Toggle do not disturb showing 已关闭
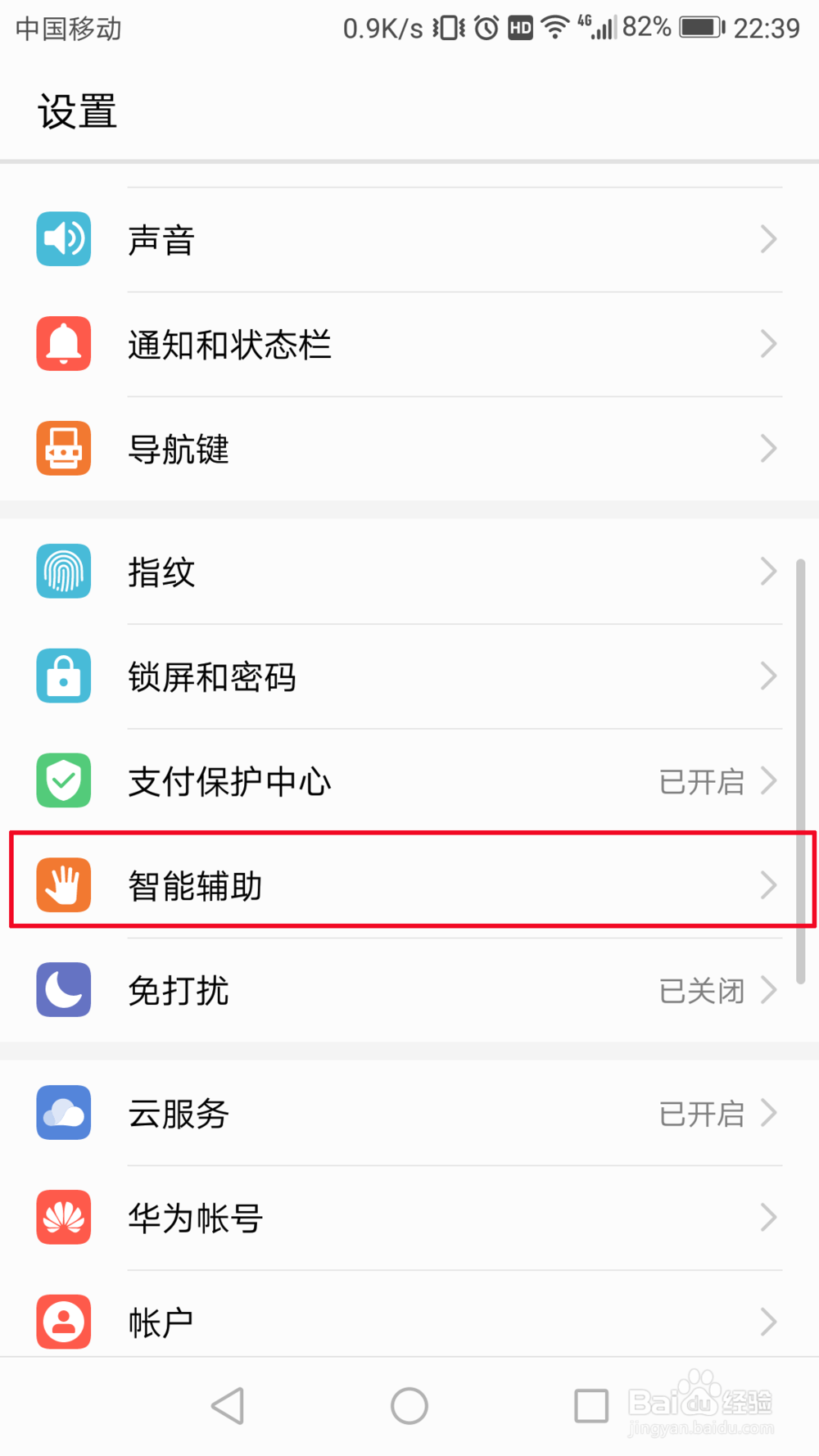 point(701,990)
